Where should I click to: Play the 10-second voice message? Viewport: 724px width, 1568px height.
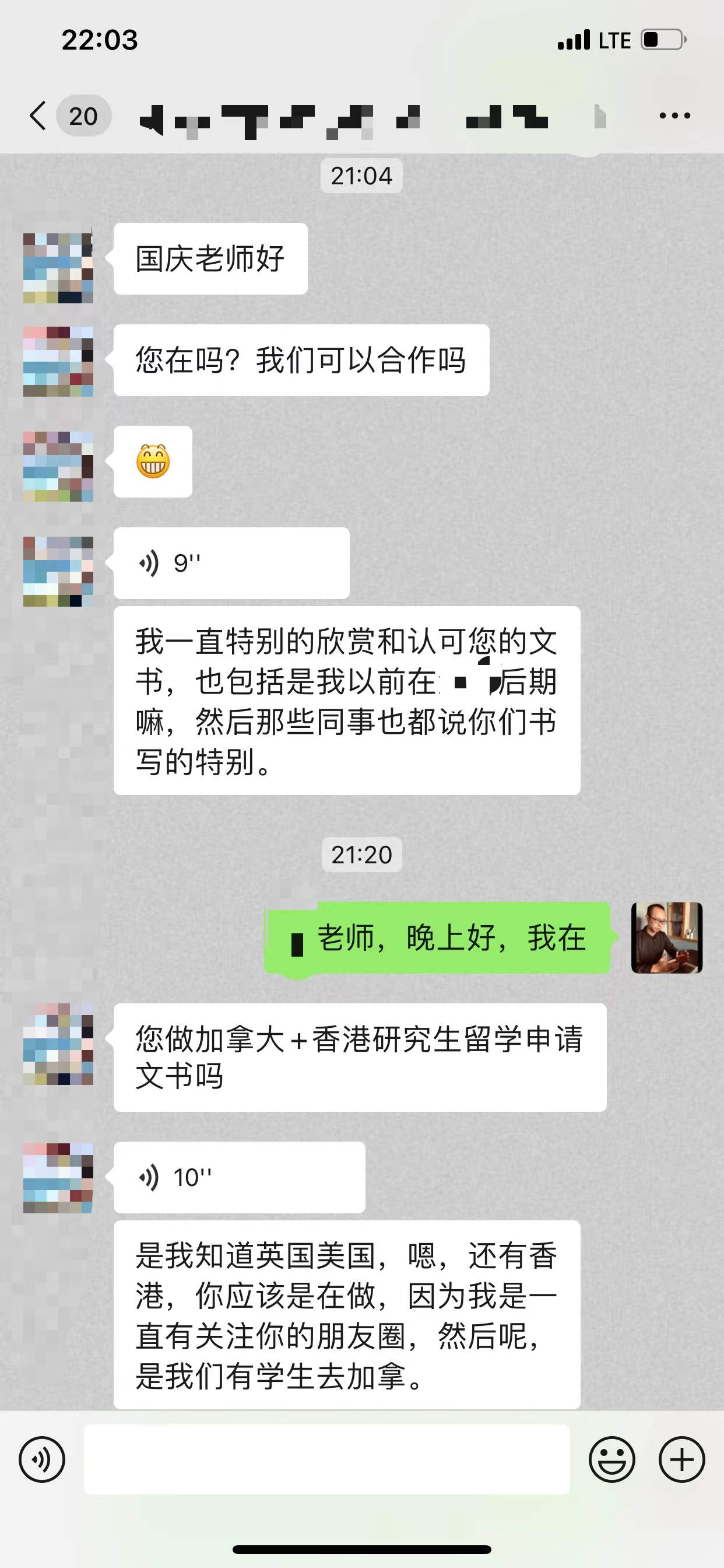(x=239, y=1177)
